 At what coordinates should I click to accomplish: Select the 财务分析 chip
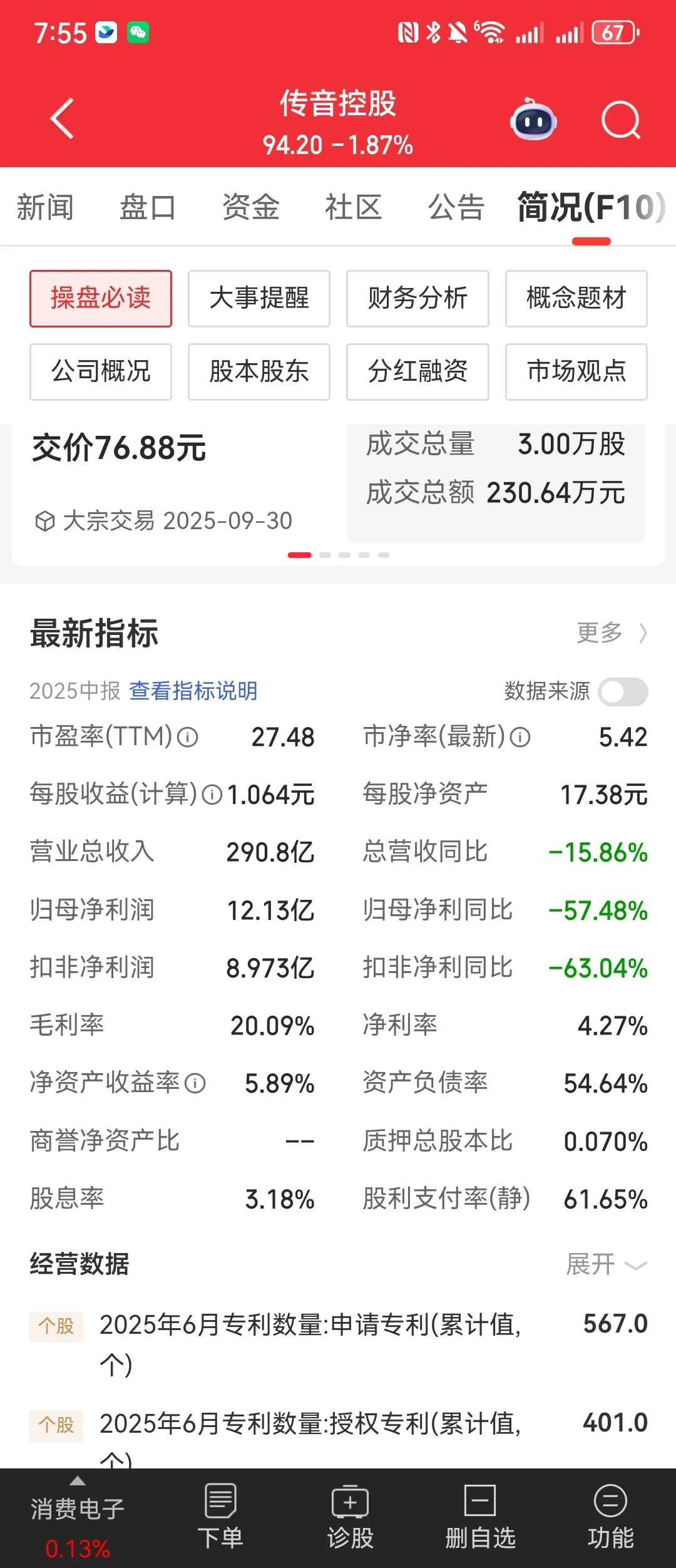[x=417, y=298]
